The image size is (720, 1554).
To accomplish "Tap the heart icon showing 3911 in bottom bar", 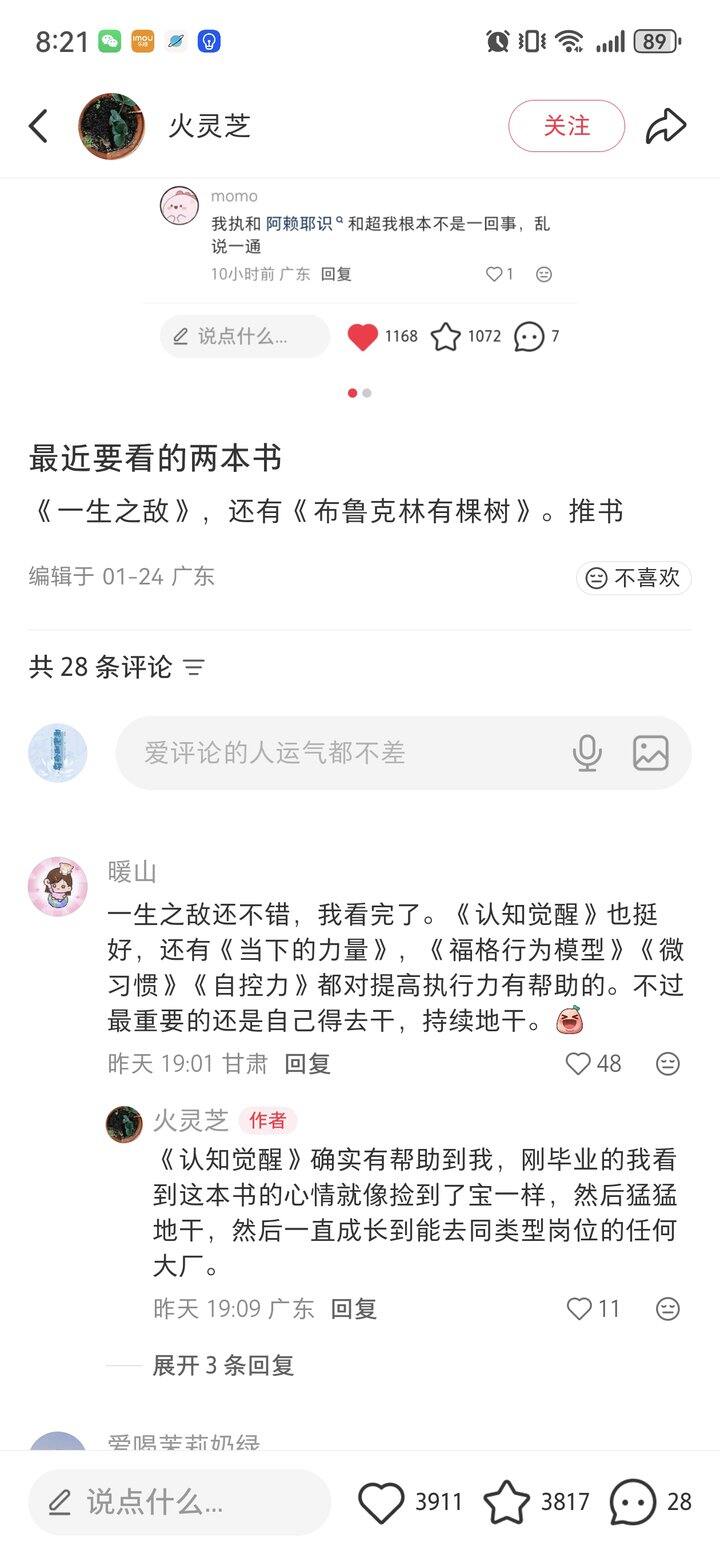I will pos(381,1502).
